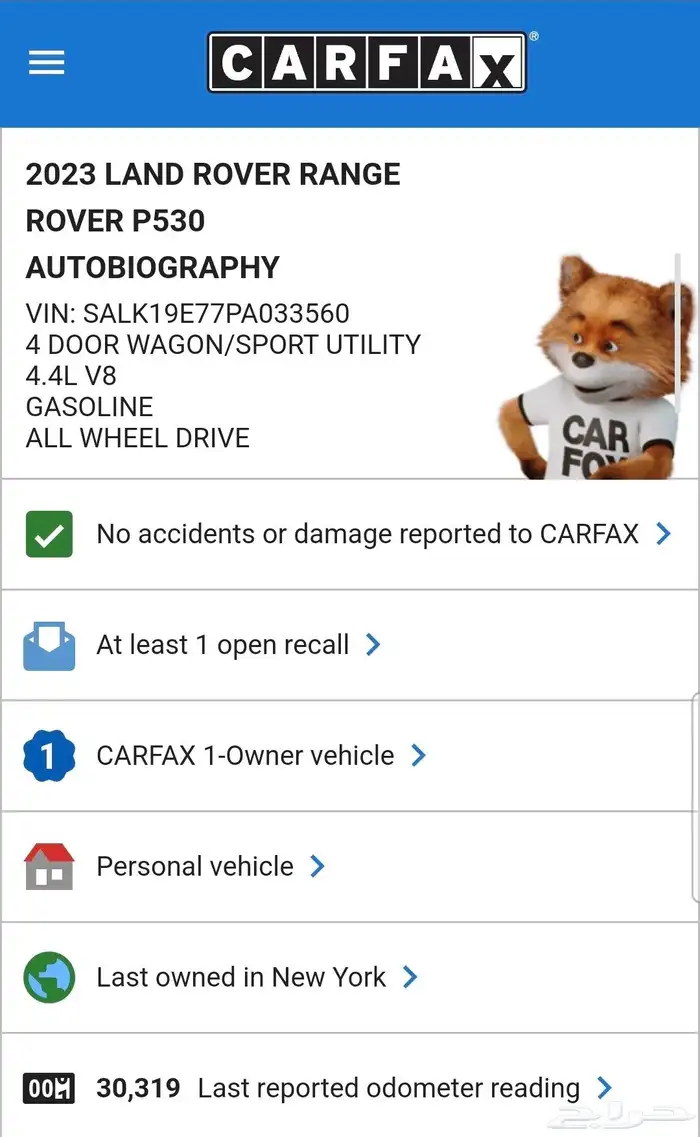Open CARFAX 1-Owner vehicle details
This screenshot has height=1137, width=700.
coord(349,756)
